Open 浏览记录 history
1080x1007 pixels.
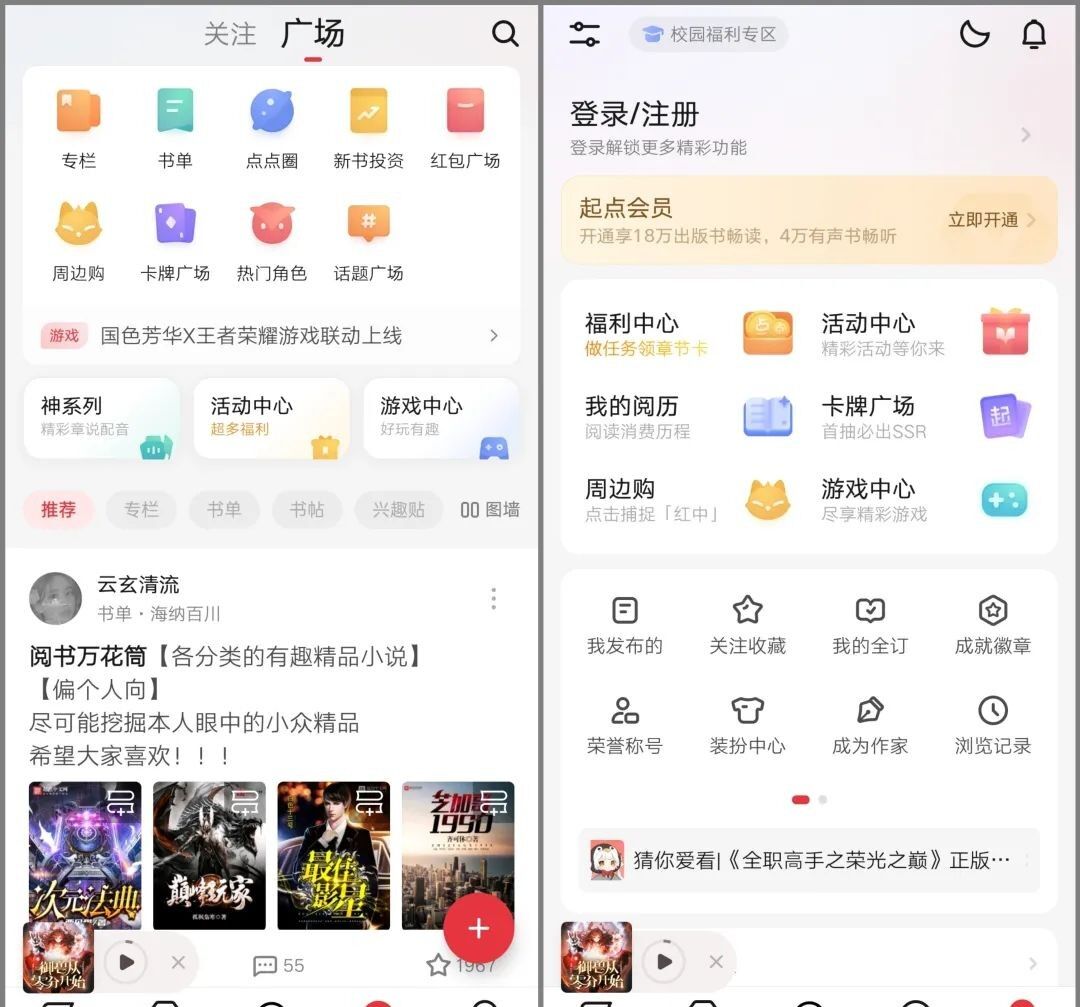click(x=992, y=725)
